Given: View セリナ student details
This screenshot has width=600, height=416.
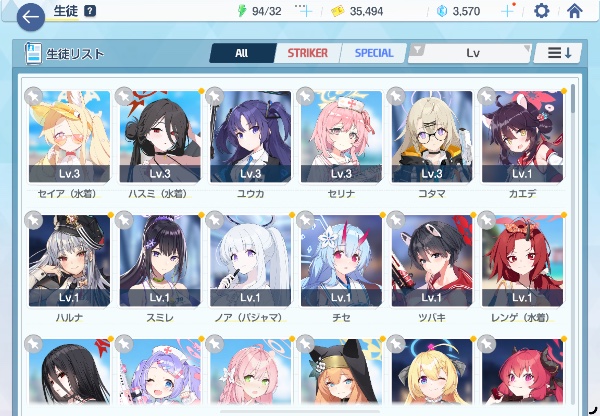Looking at the screenshot, I should (x=341, y=138).
